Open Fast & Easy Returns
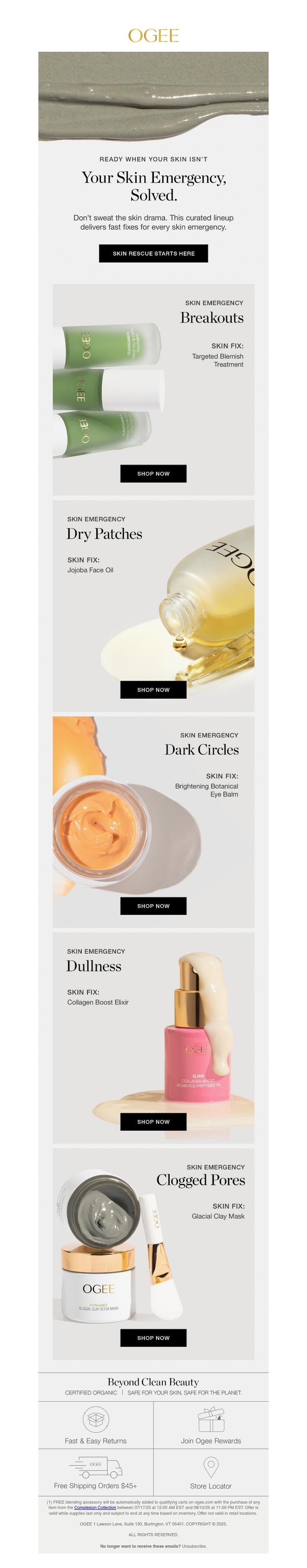This screenshot has width=307, height=1568. point(96,1424)
